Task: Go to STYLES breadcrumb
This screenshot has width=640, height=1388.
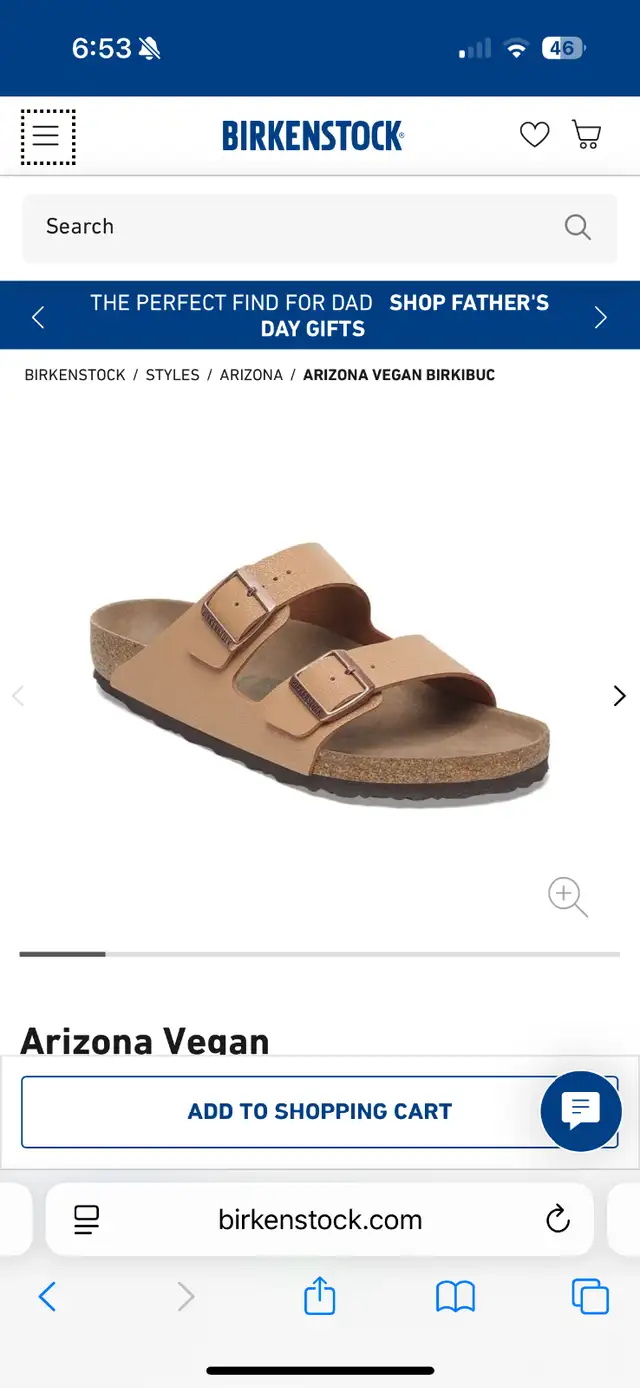Action: 173,375
